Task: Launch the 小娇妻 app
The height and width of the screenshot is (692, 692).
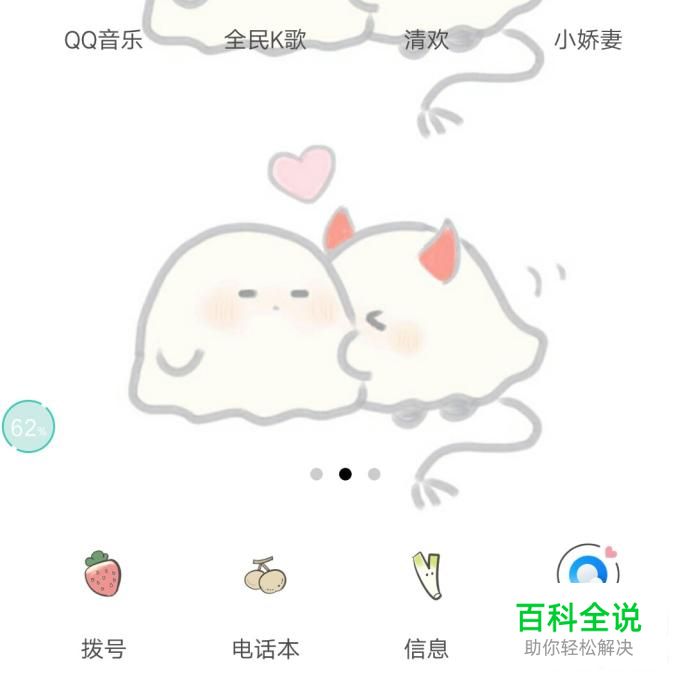Action: click(588, 40)
